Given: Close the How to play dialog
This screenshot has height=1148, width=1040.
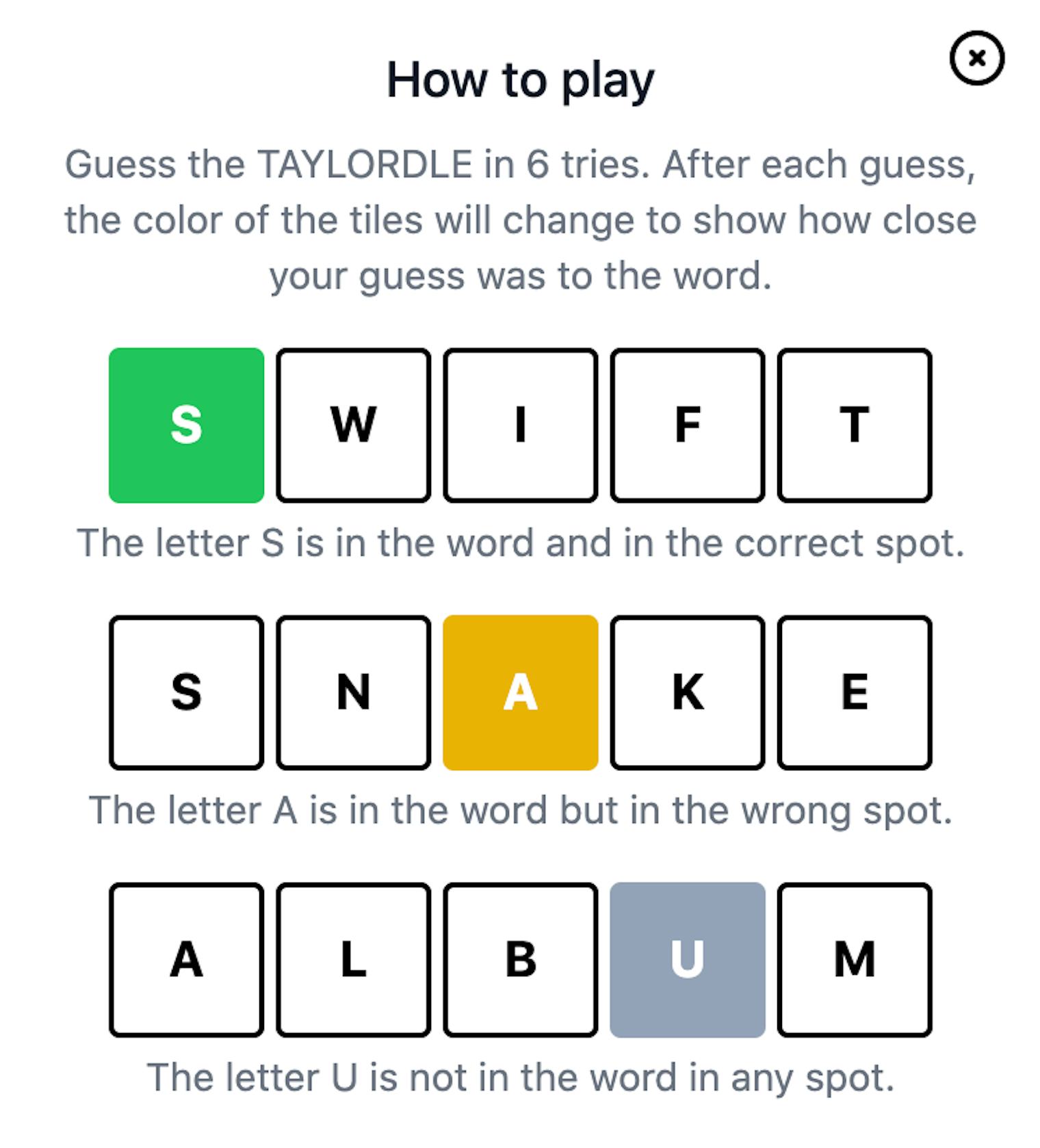Looking at the screenshot, I should point(976,58).
